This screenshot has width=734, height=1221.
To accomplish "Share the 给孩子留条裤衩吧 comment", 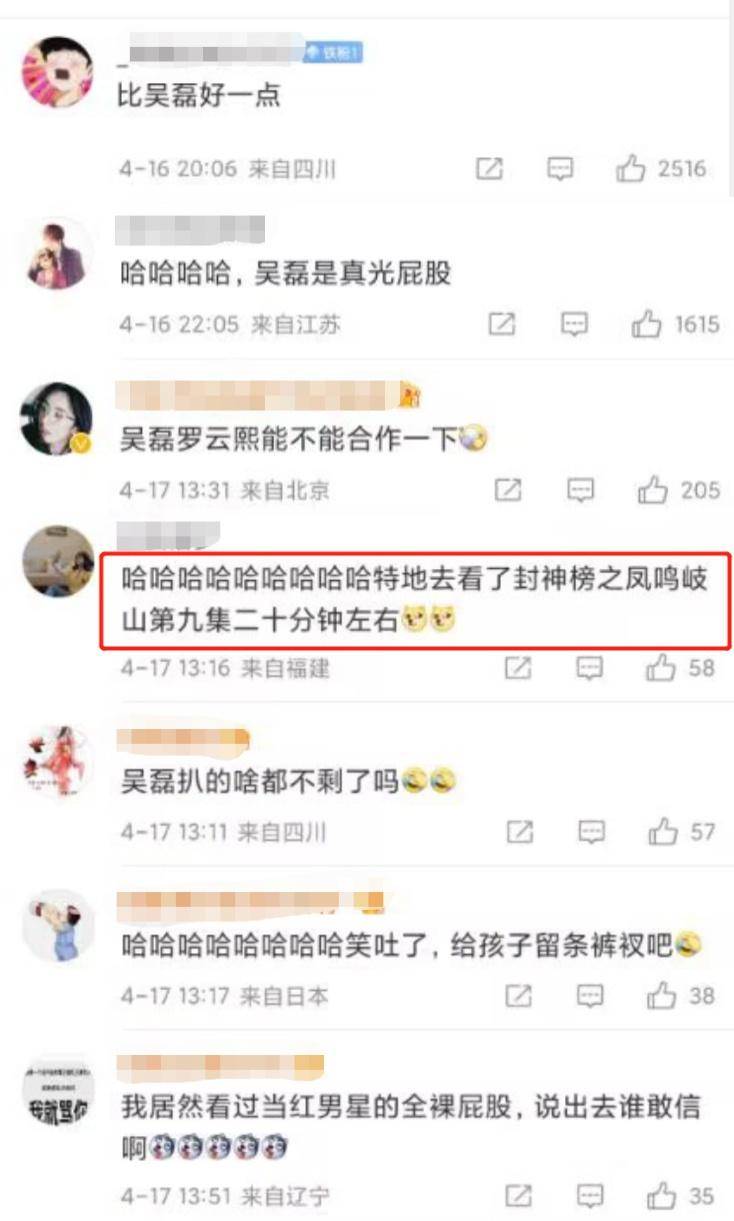I will click(517, 995).
